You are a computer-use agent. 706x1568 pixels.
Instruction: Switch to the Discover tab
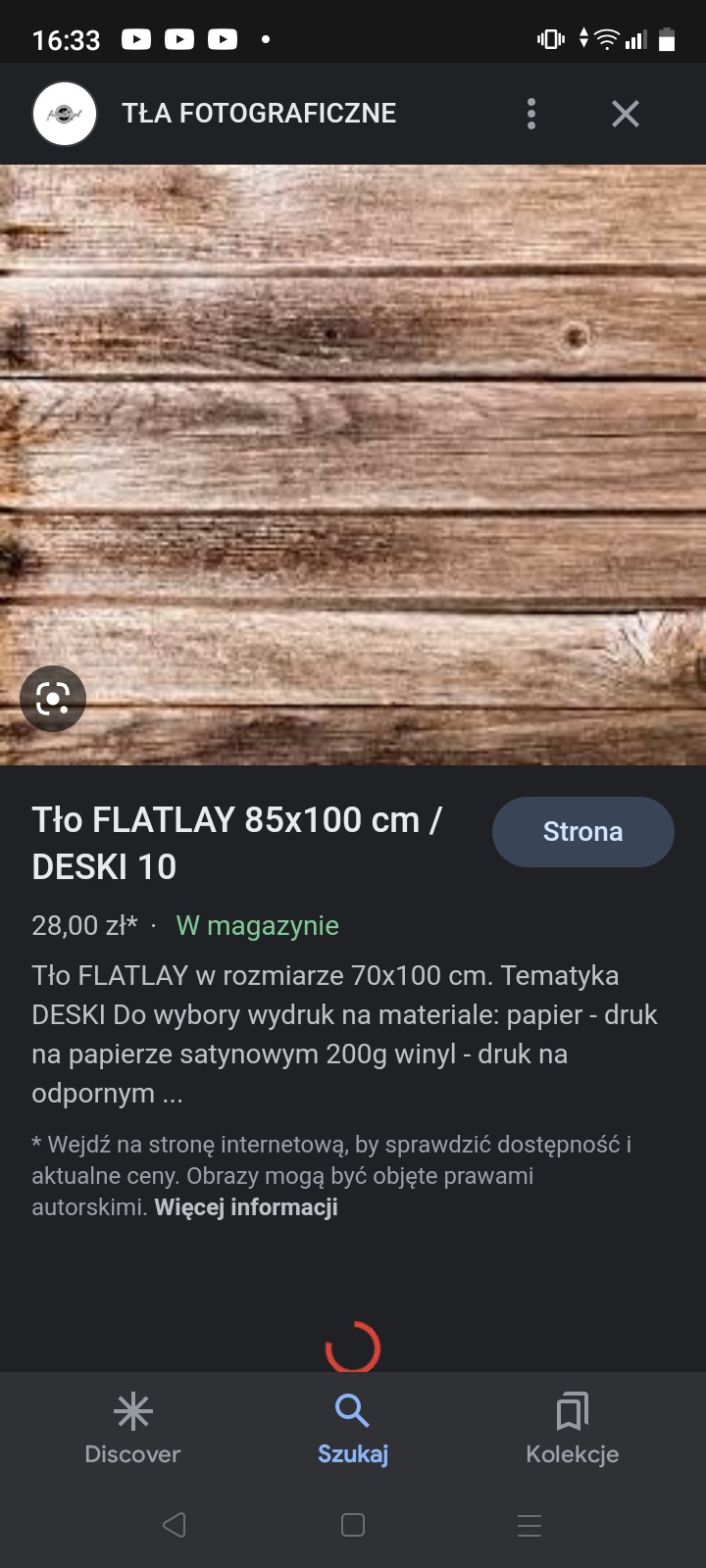tap(132, 1428)
